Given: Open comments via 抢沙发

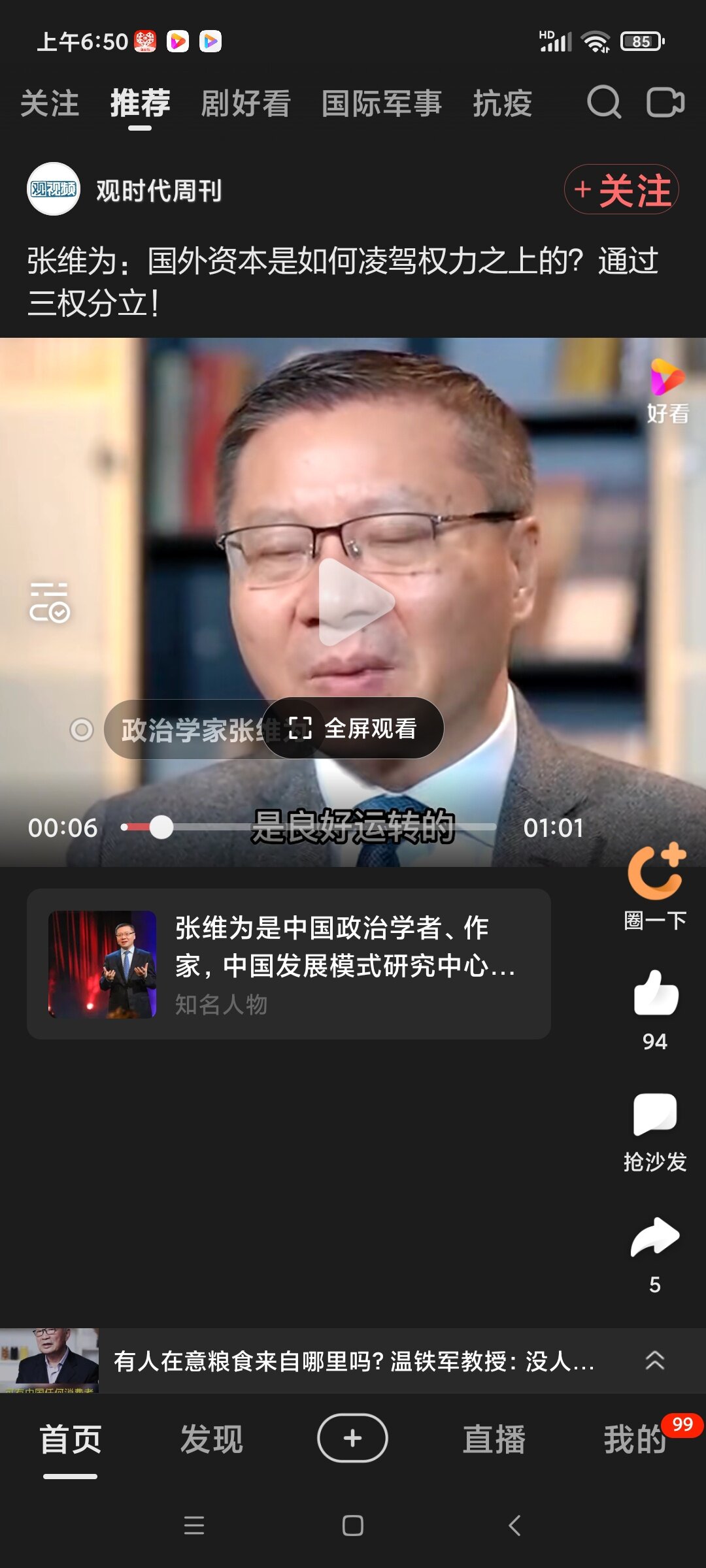Looking at the screenshot, I should (655, 1115).
